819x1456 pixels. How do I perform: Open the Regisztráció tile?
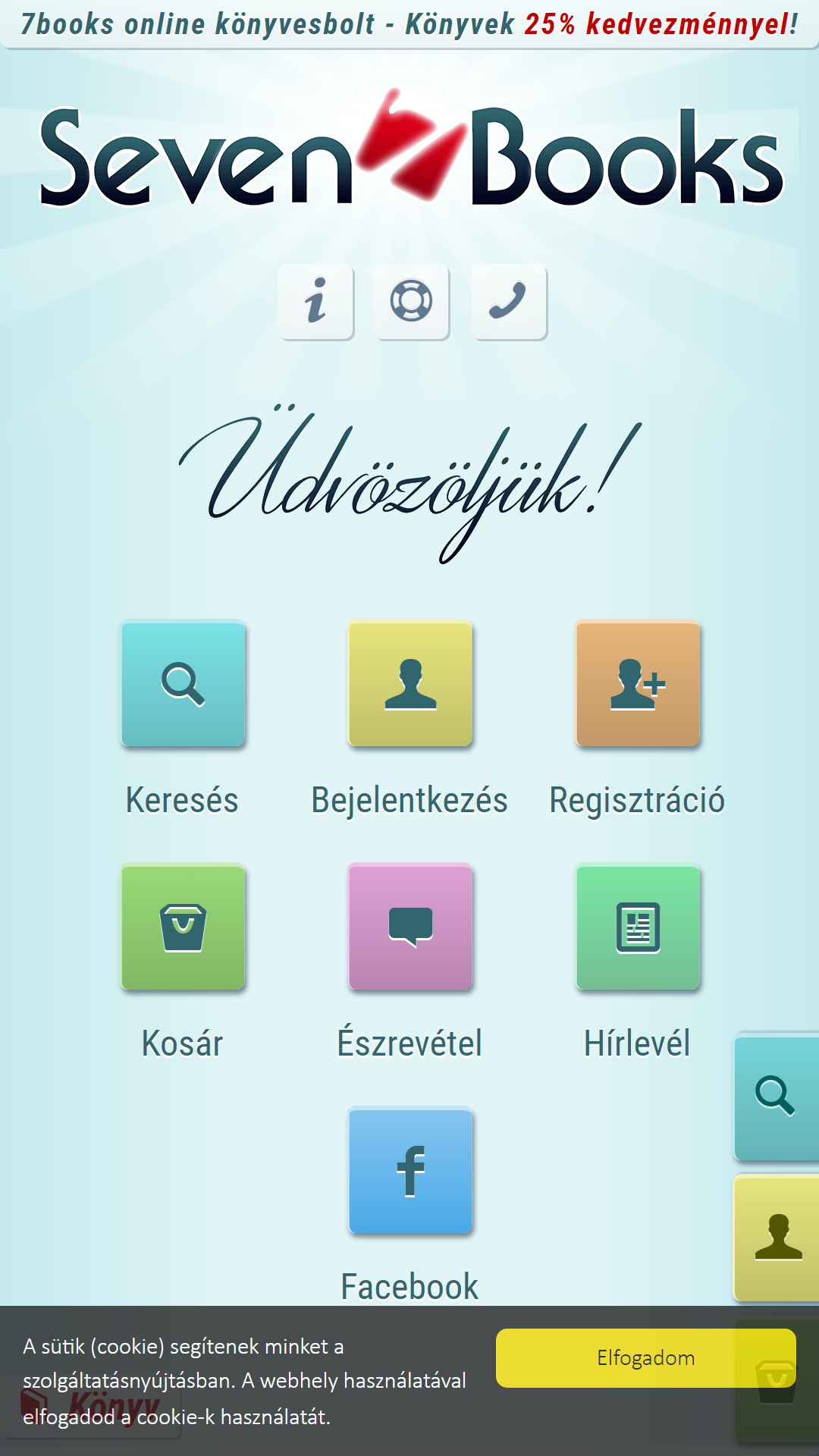coord(638,684)
